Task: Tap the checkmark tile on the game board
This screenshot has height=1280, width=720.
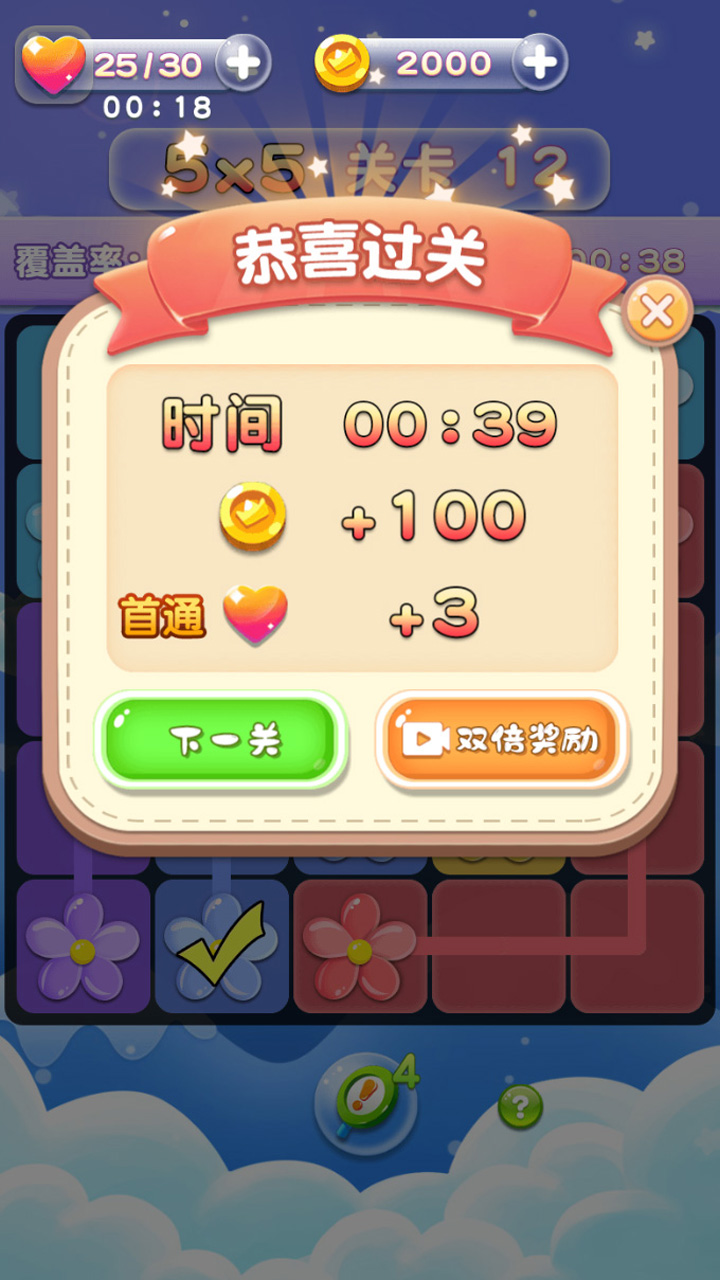Action: (x=220, y=948)
